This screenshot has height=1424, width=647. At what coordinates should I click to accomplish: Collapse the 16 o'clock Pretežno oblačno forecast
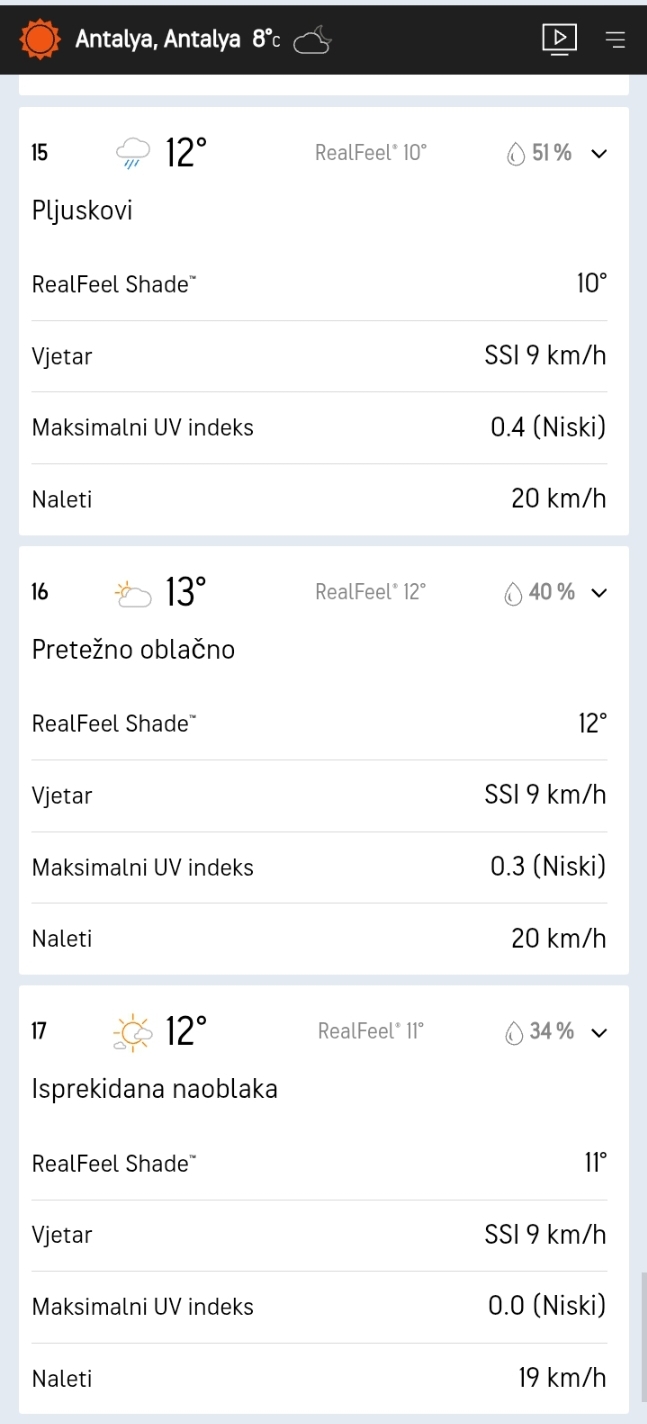pyautogui.click(x=599, y=593)
